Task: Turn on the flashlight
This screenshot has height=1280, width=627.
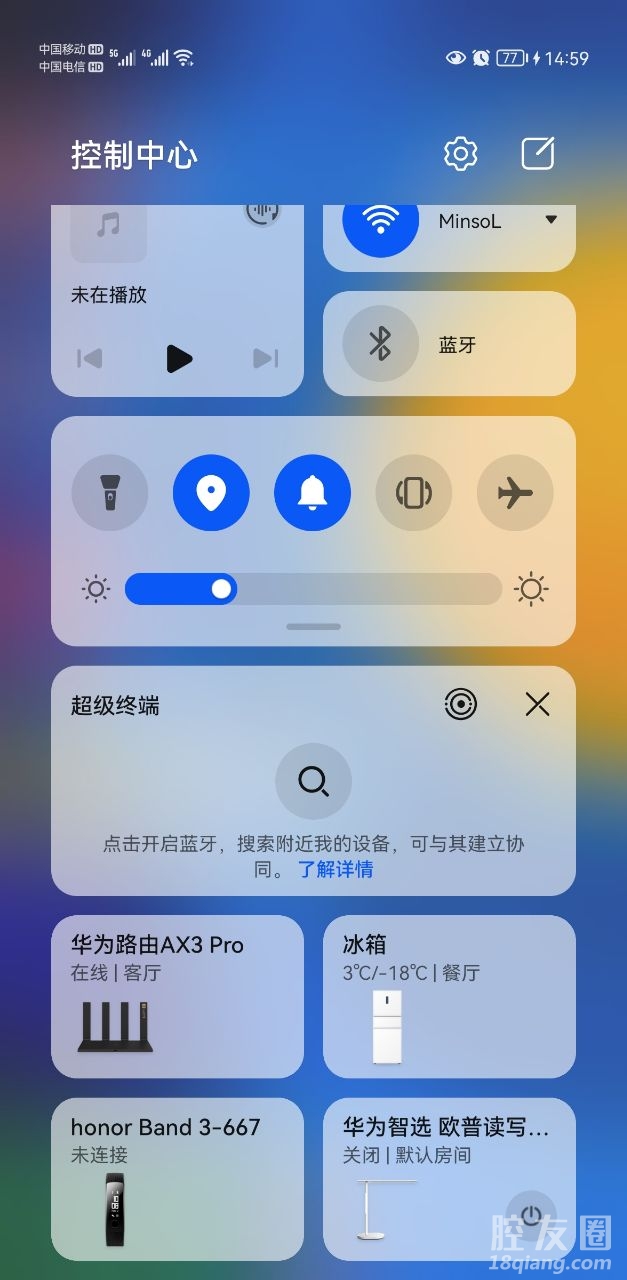Action: (x=110, y=493)
